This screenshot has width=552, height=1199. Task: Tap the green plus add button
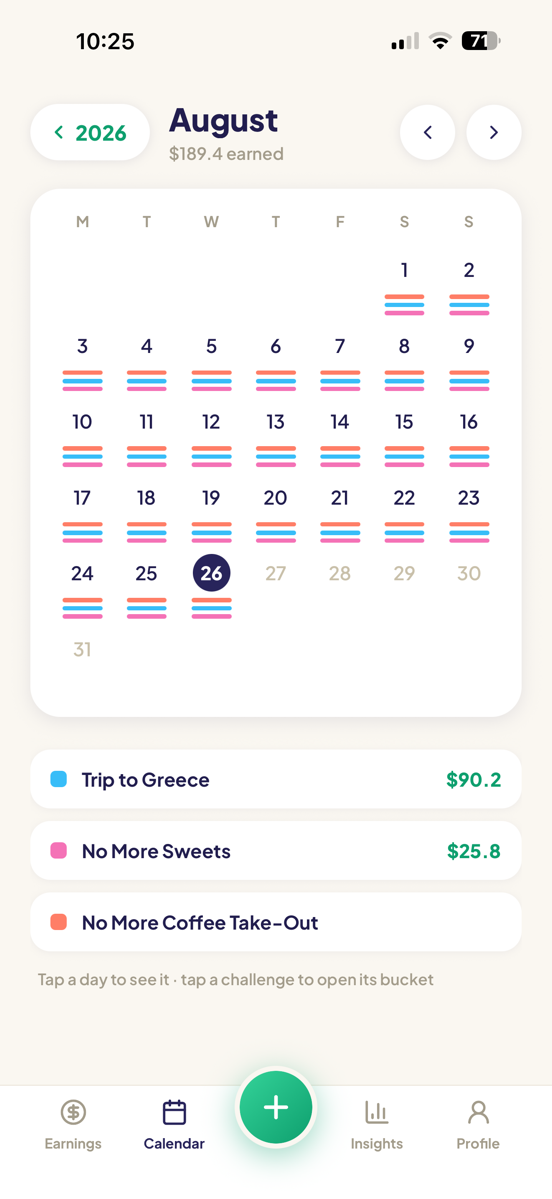coord(276,1107)
